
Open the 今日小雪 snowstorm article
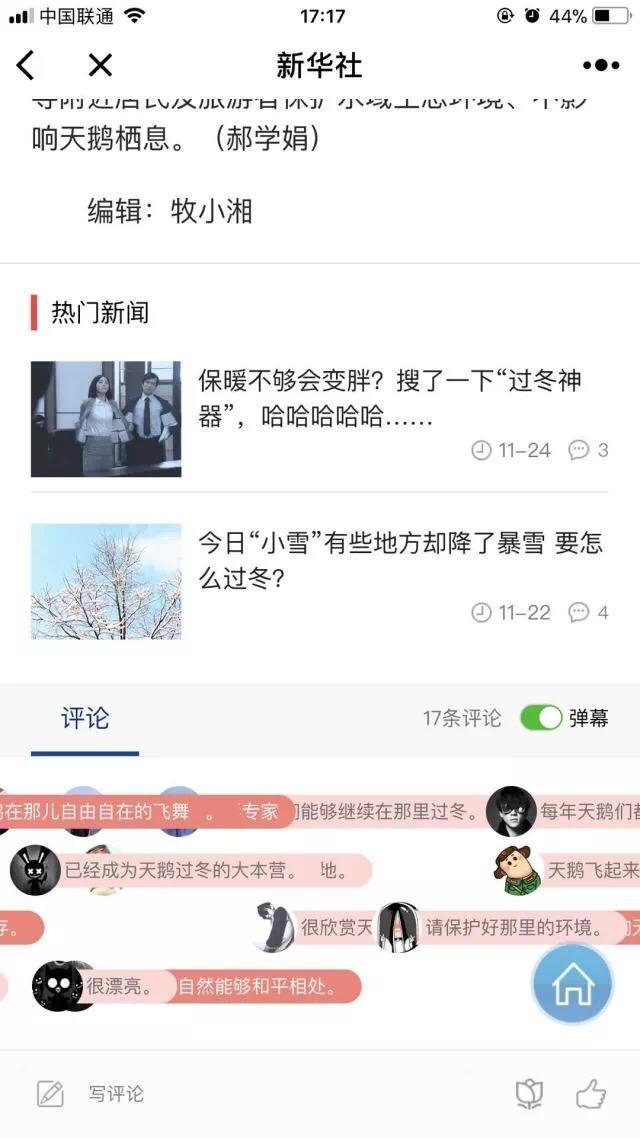click(x=400, y=560)
